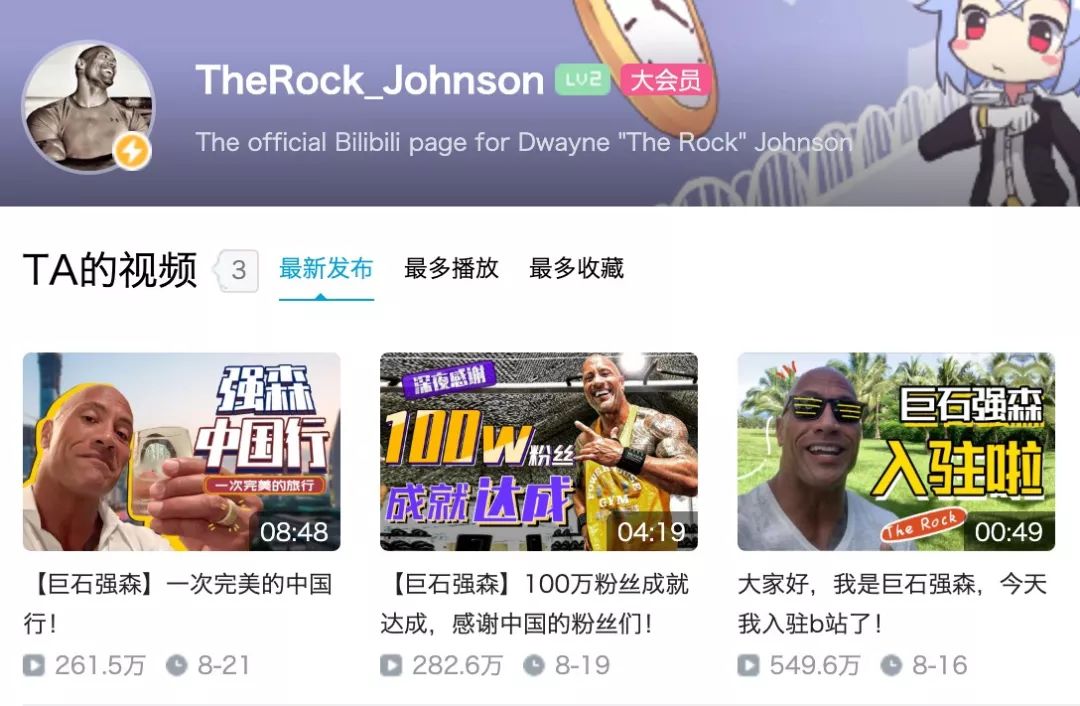The image size is (1080, 706).
Task: Open the 巨石强森入驻啦 video with duration 00:49
Action: [895, 451]
